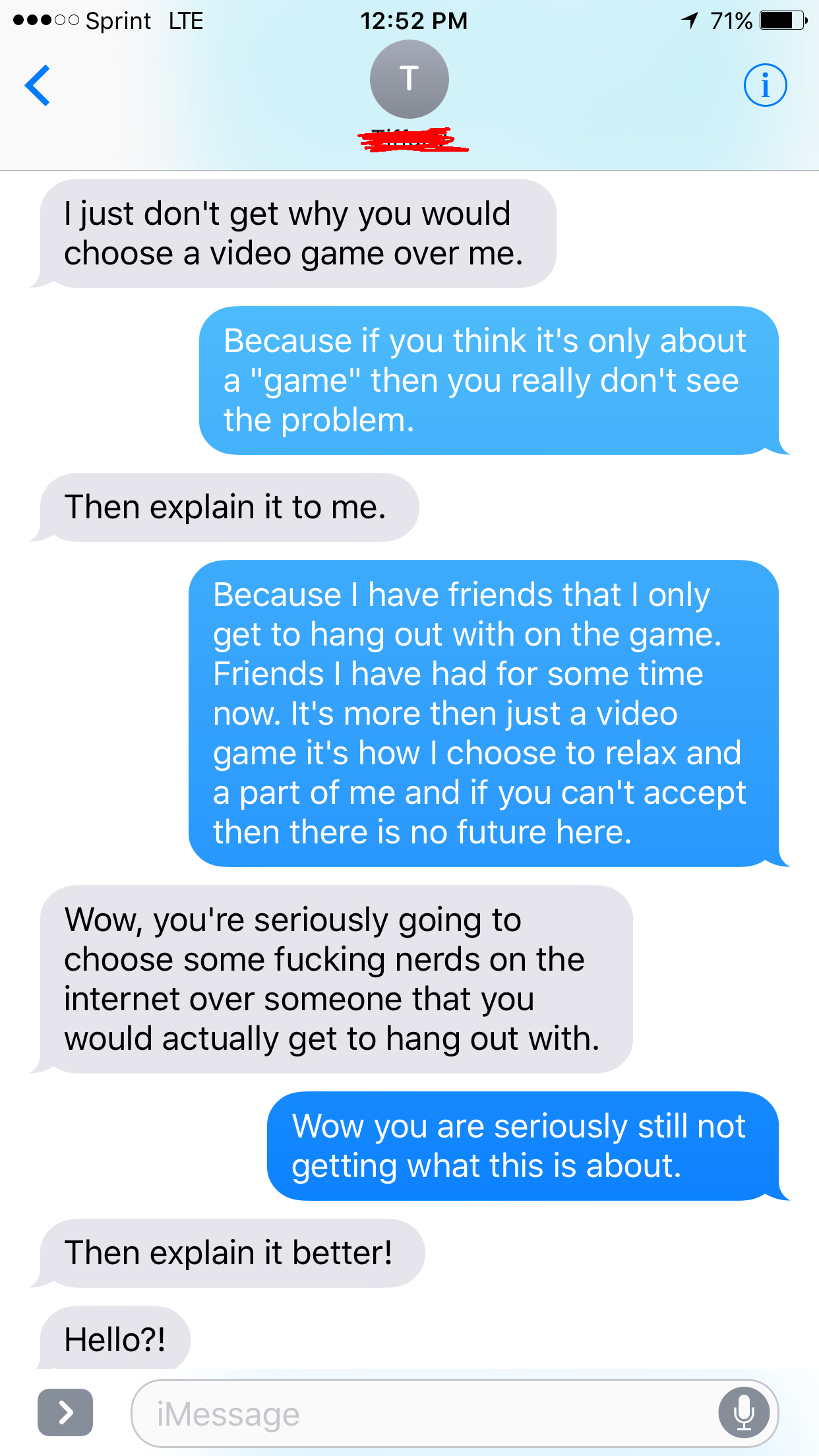This screenshot has width=819, height=1456.
Task: Go back to the messages list
Action: point(38,85)
